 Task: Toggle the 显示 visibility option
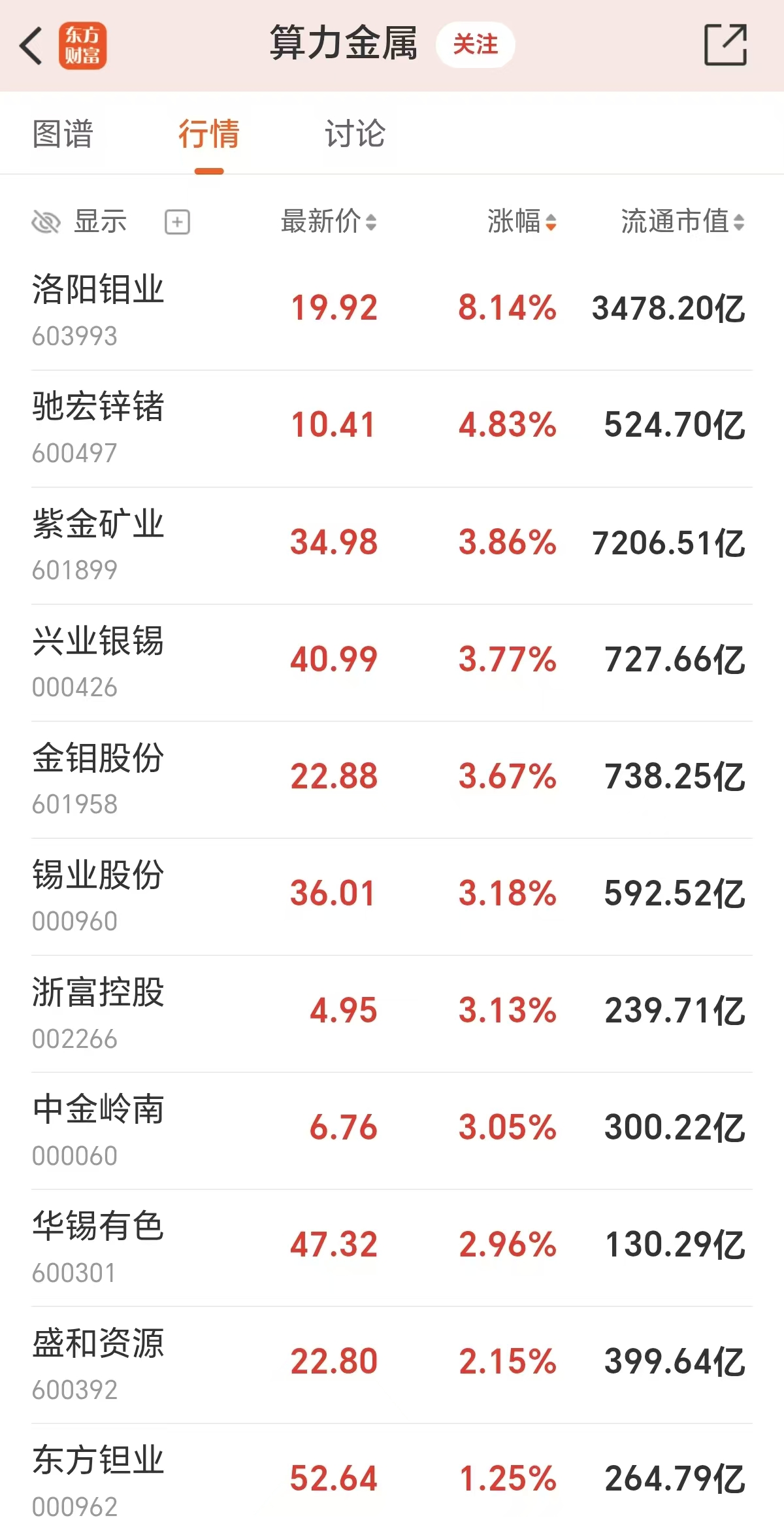[79, 222]
